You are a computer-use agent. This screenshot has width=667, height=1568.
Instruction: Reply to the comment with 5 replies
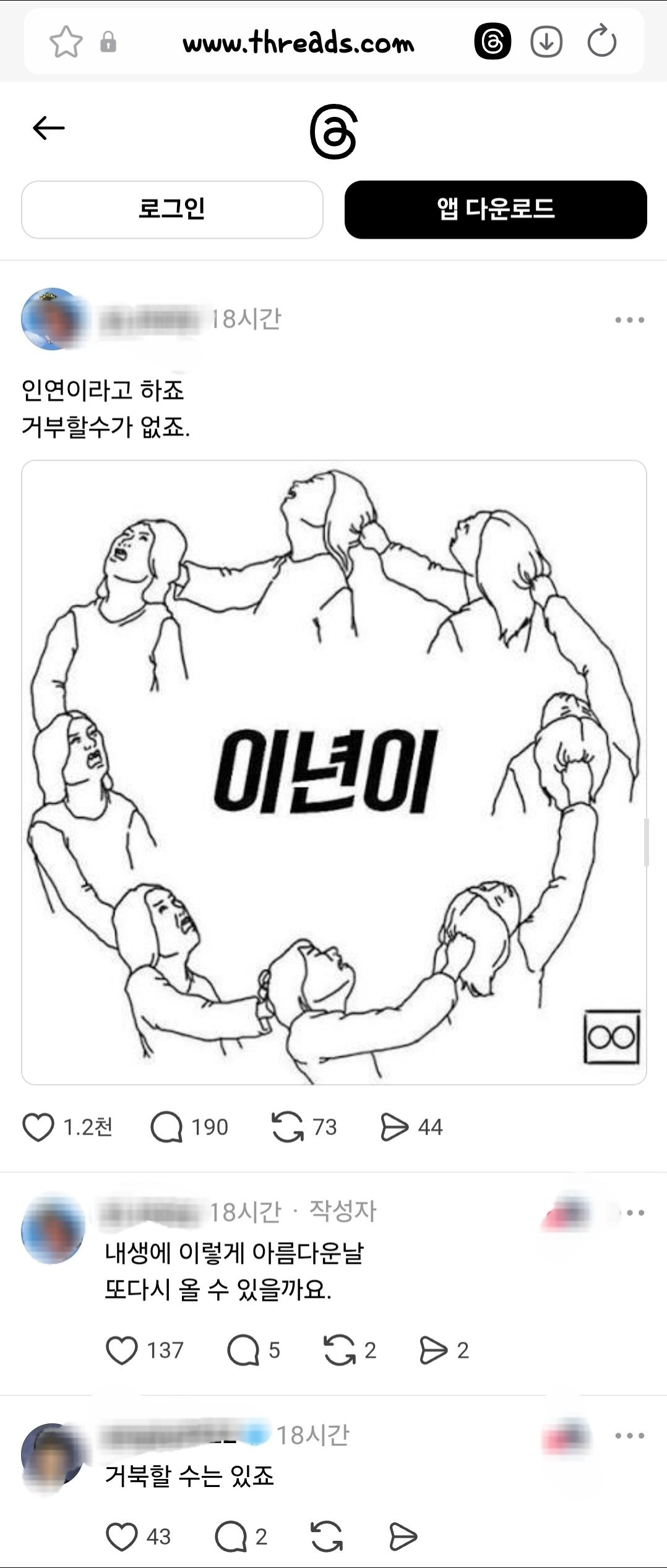[243, 1350]
